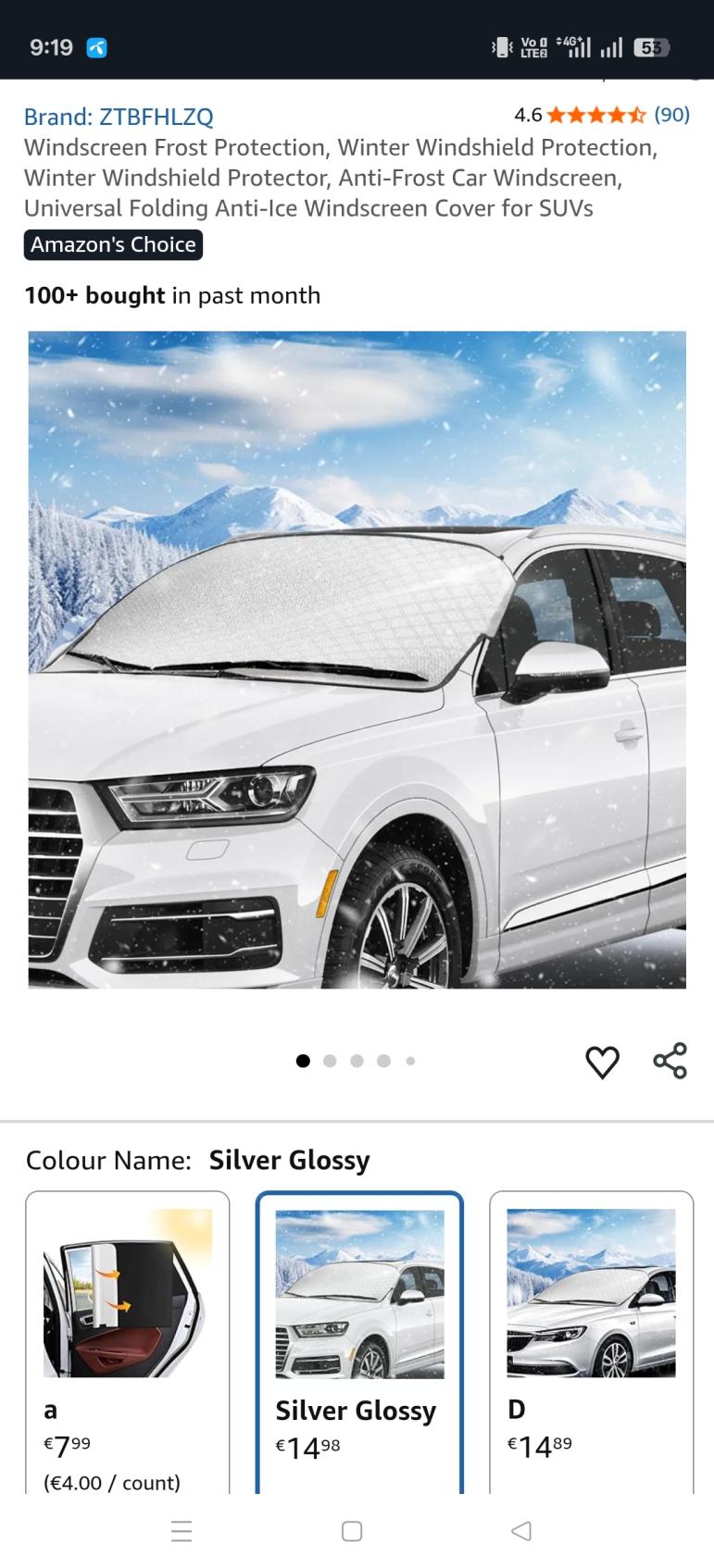Select the Silver Glossy colour option
Image resolution: width=714 pixels, height=1568 pixels.
coord(359,1342)
